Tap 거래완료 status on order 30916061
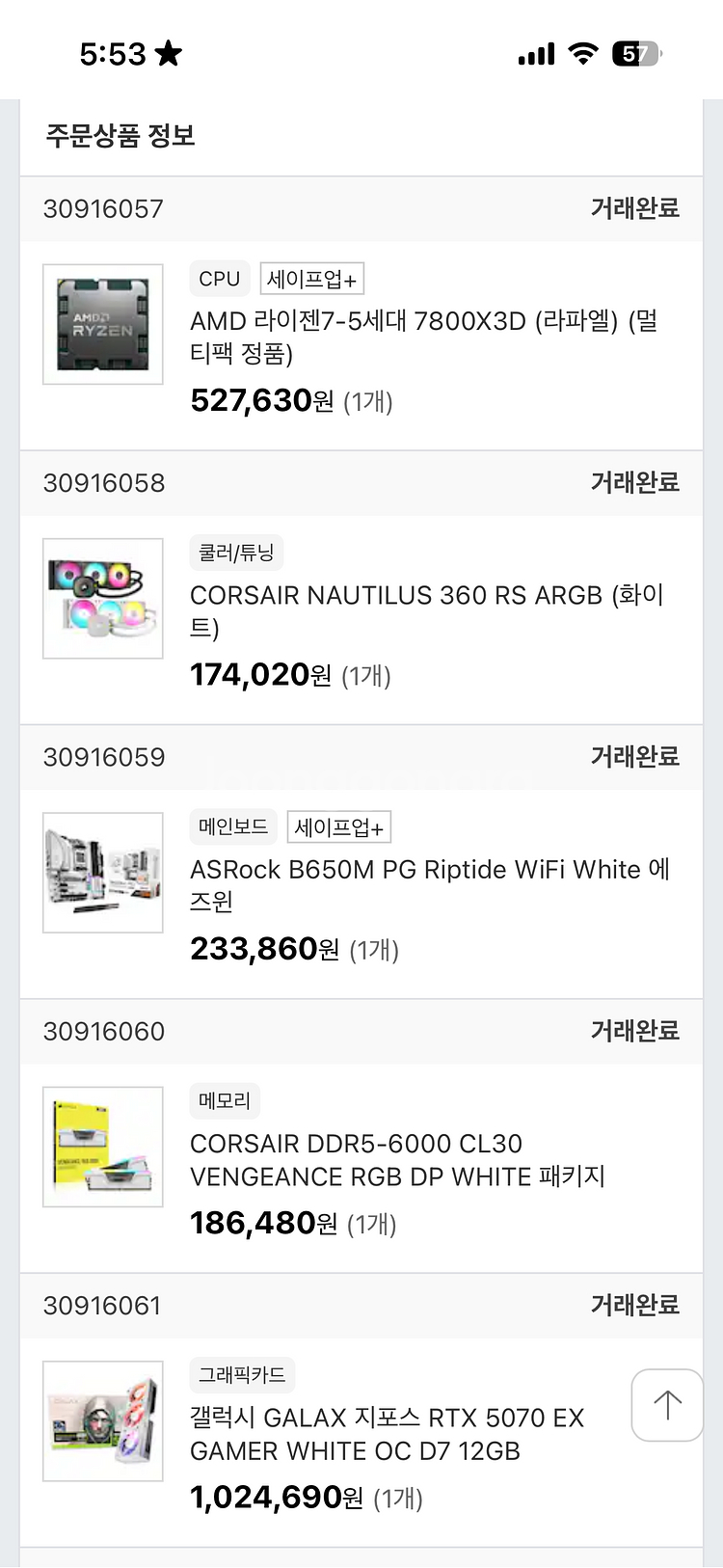 635,1306
